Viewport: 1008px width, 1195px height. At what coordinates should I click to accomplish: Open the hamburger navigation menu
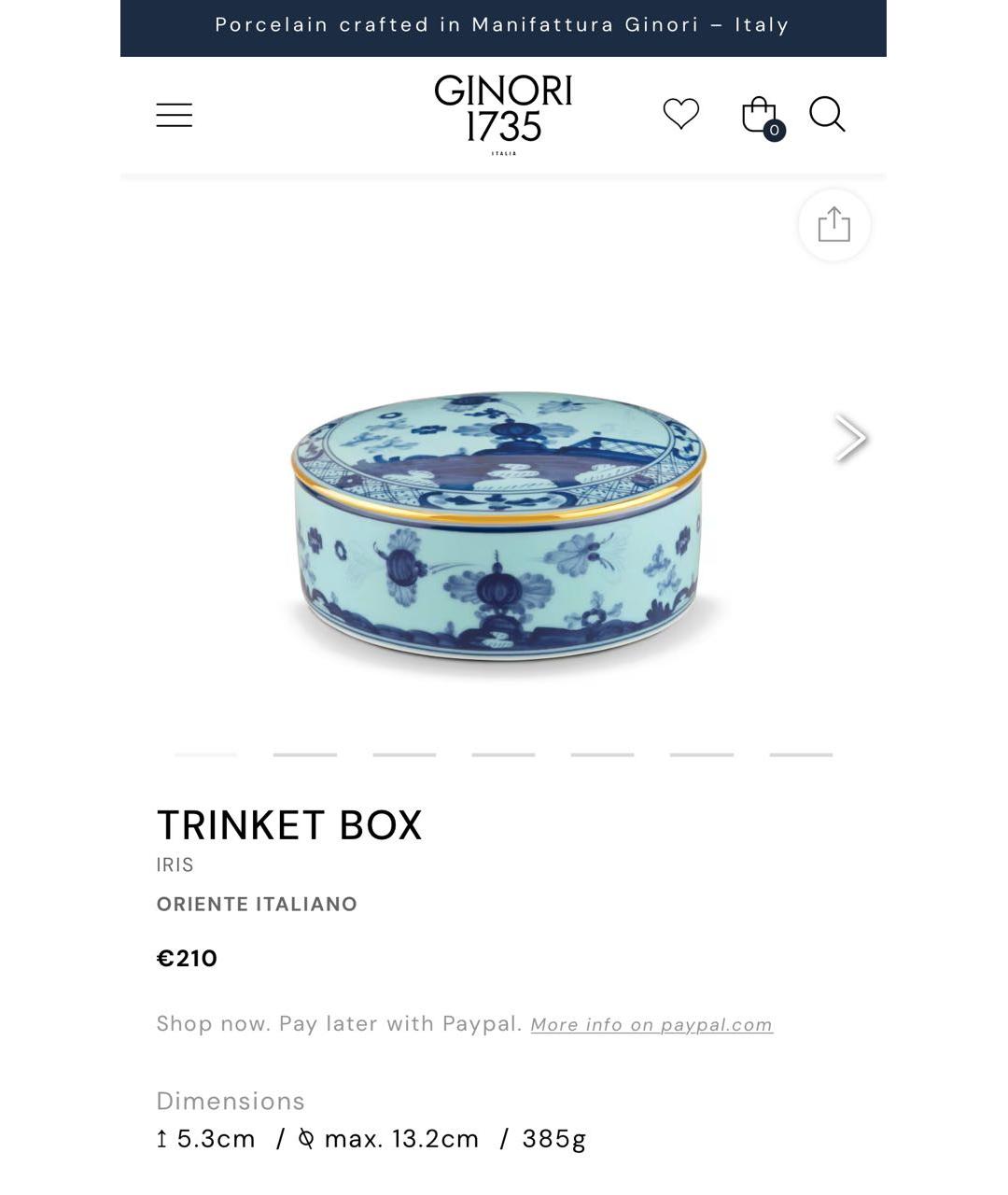pos(174,115)
